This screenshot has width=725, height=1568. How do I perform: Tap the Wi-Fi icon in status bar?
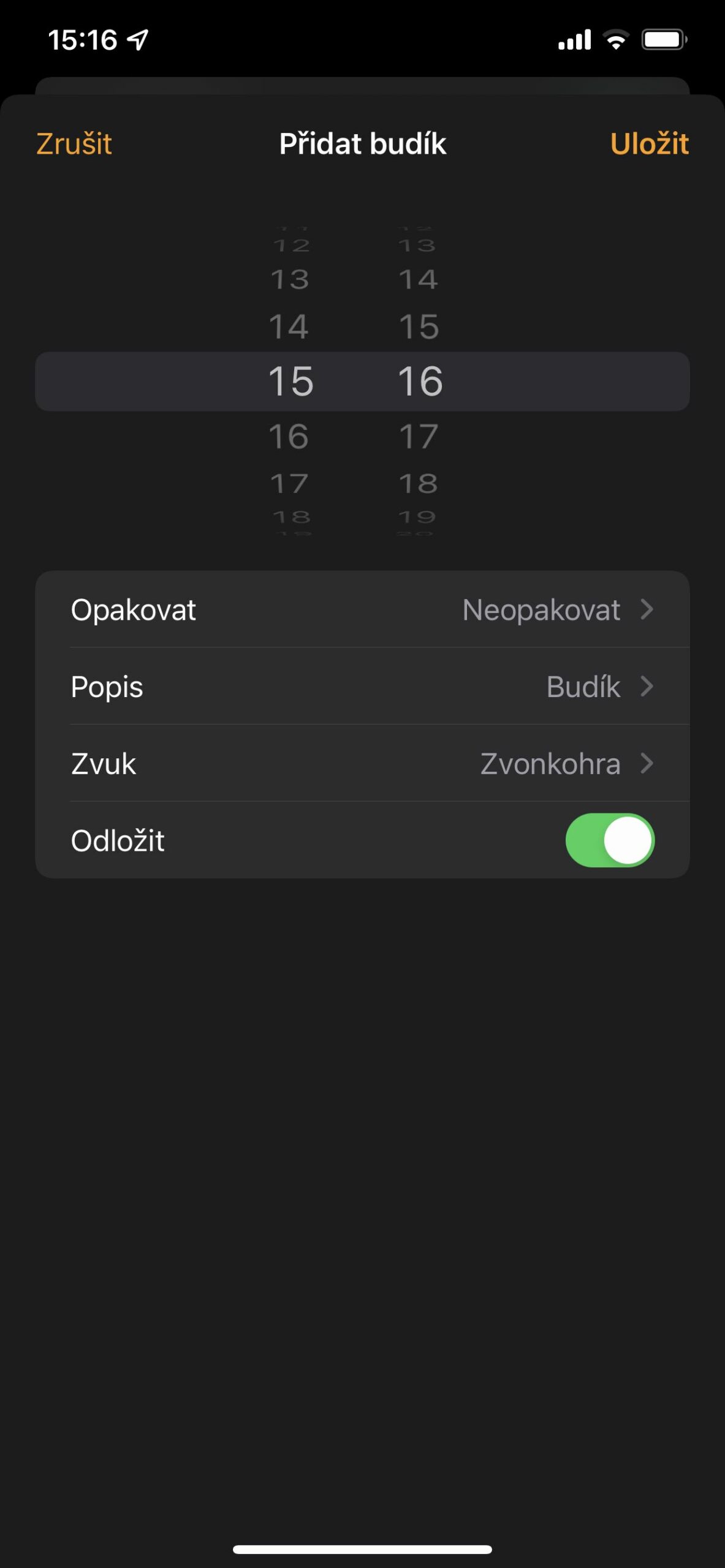click(x=615, y=39)
